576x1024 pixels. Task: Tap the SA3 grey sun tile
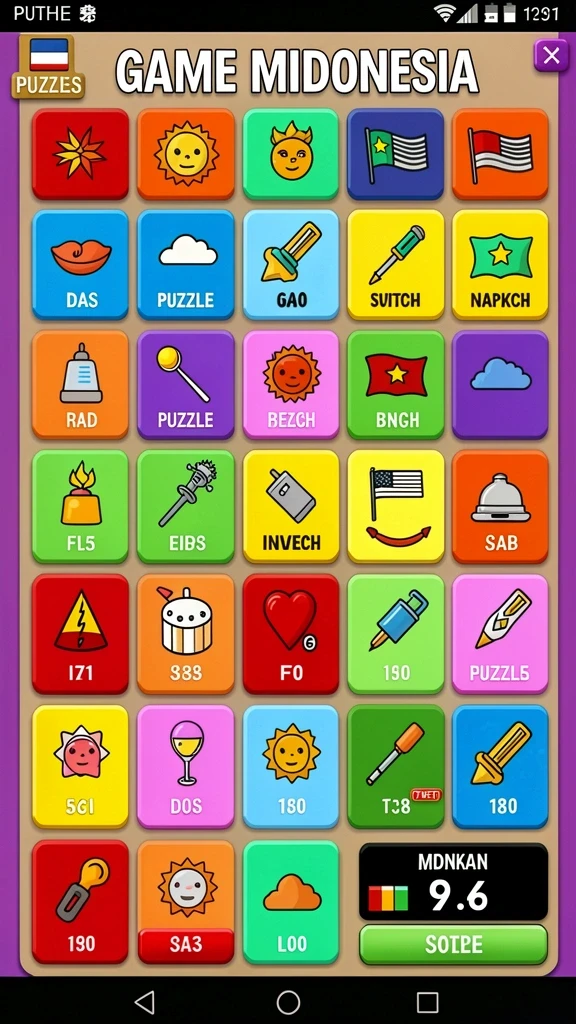tap(185, 902)
